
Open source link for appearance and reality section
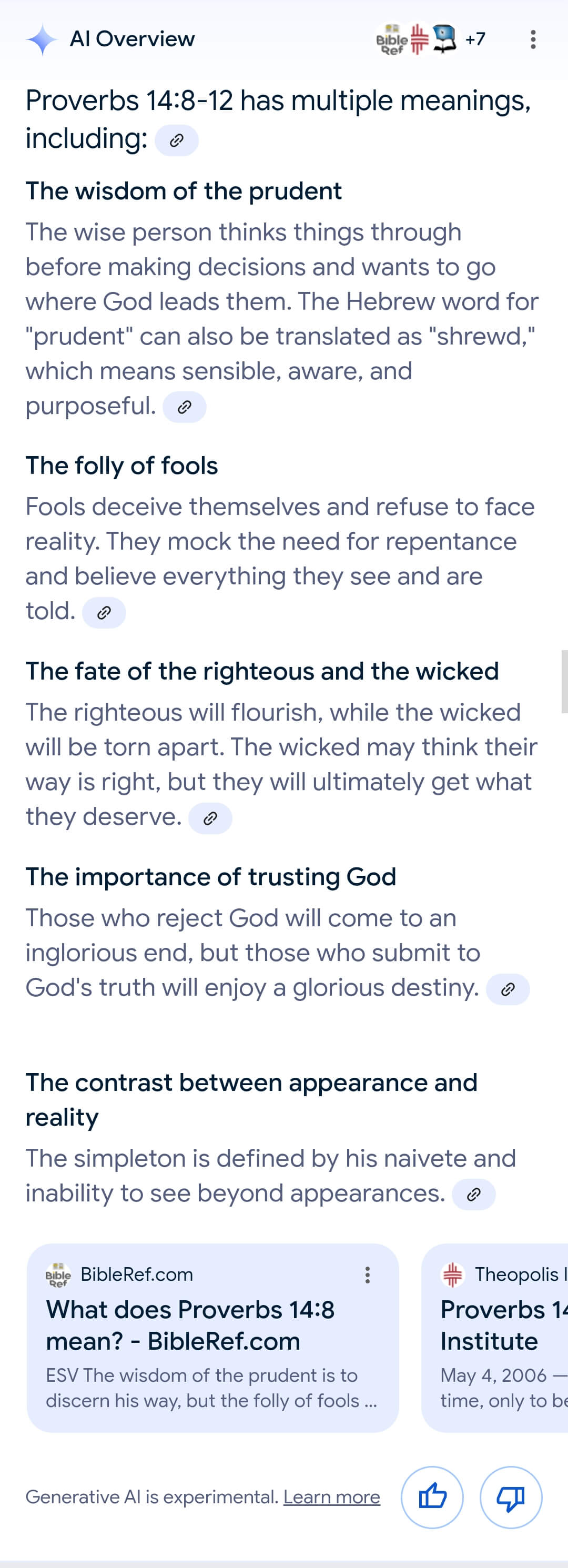[474, 1194]
